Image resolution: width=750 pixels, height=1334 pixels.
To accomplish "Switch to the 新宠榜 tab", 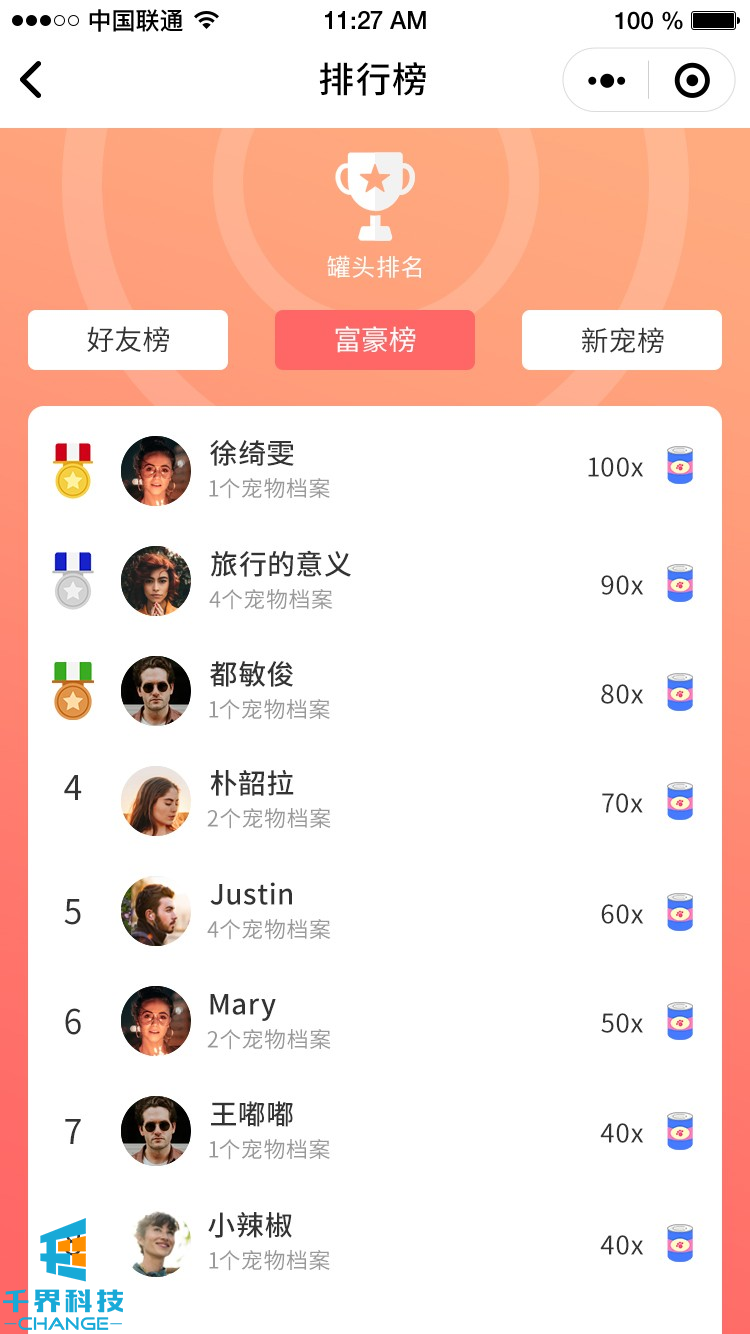I will point(622,340).
